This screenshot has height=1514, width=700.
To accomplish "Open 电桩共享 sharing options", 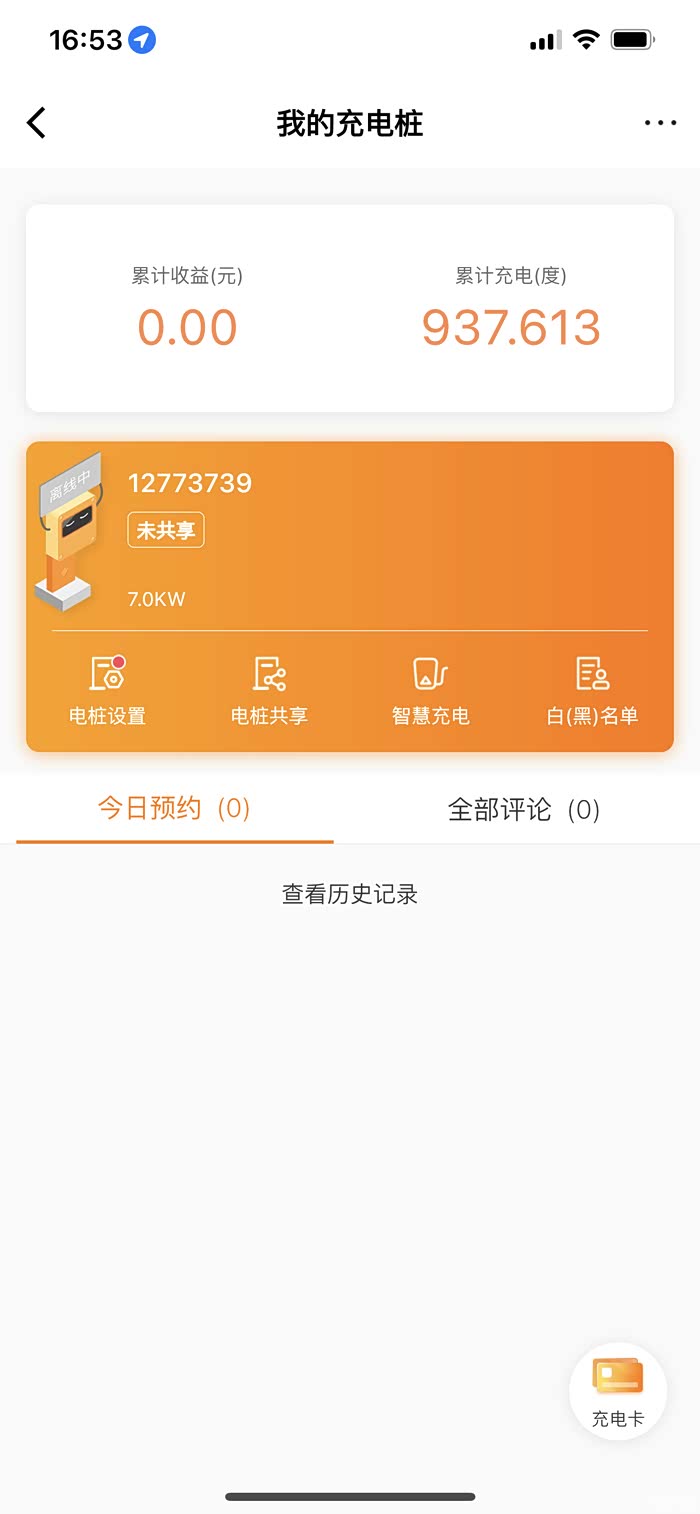I will click(x=269, y=690).
